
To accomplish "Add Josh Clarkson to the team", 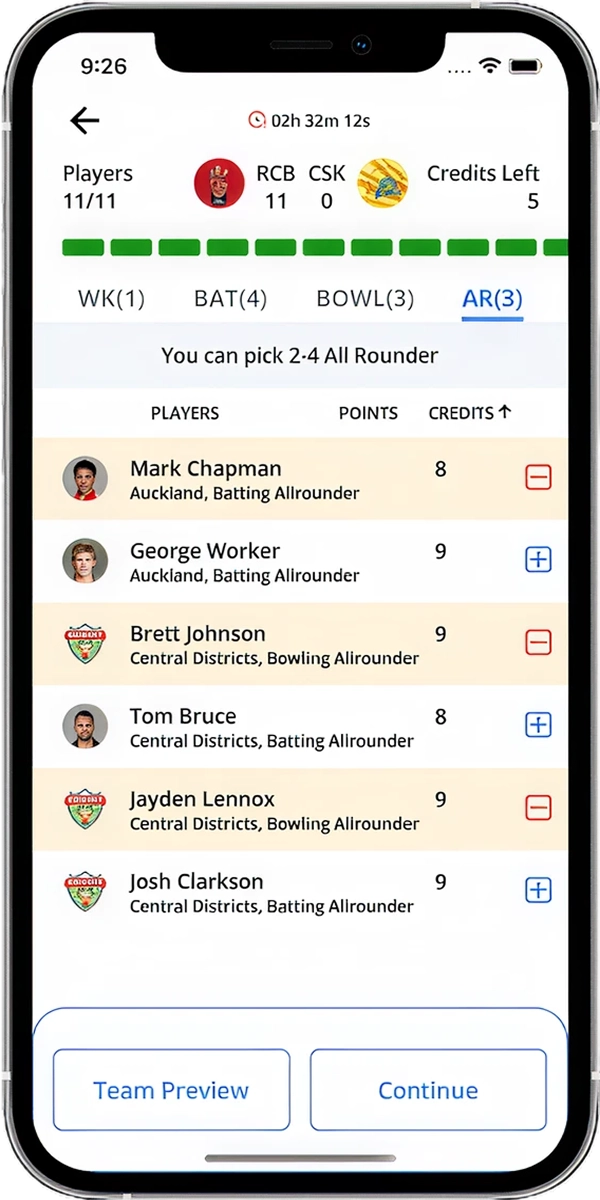I will point(538,890).
